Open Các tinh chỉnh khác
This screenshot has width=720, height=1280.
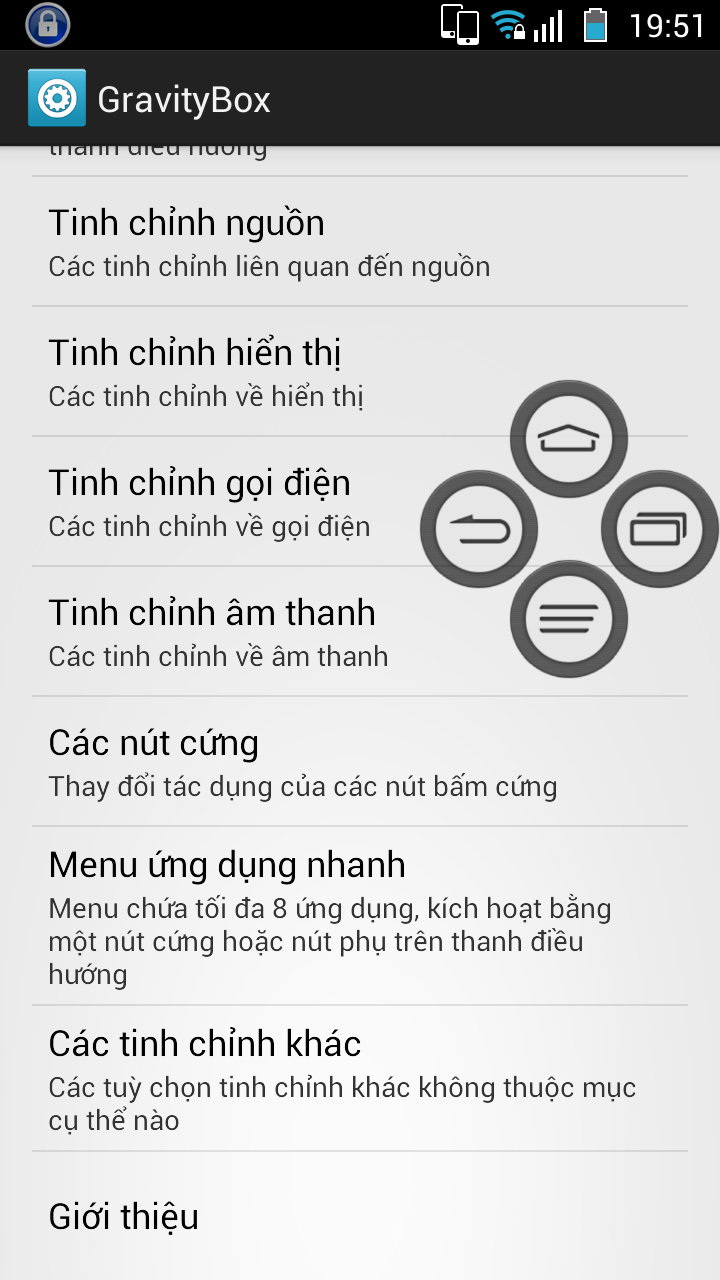coord(340,1078)
